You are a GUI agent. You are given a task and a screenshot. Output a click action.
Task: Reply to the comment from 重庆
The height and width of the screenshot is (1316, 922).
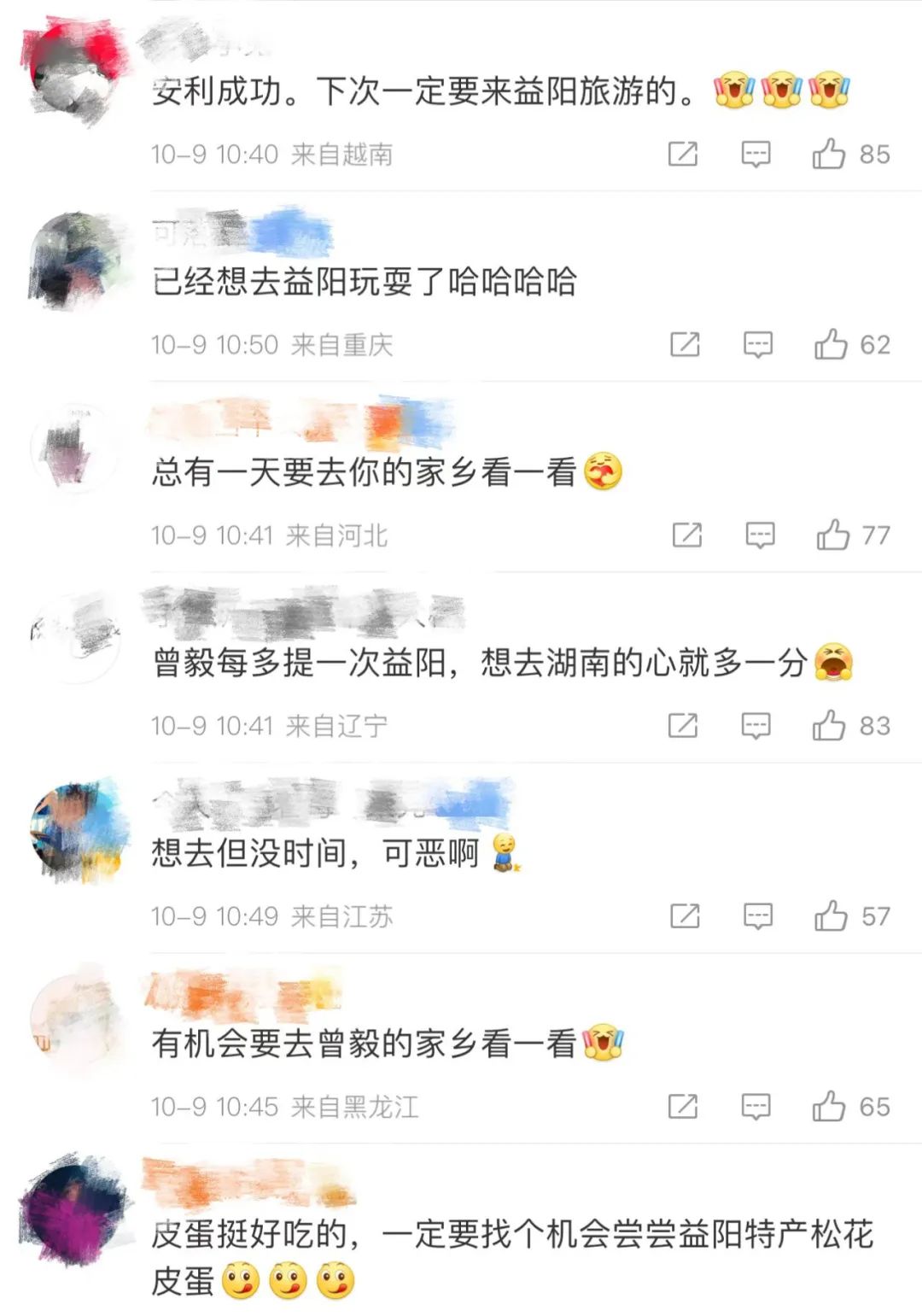pyautogui.click(x=757, y=345)
